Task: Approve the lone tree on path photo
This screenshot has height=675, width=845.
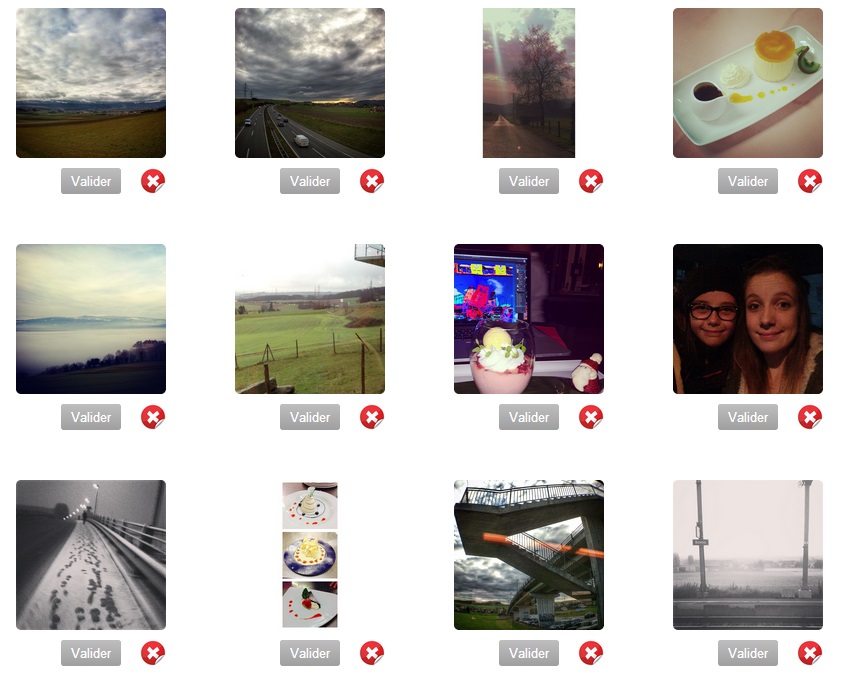Action: (529, 181)
